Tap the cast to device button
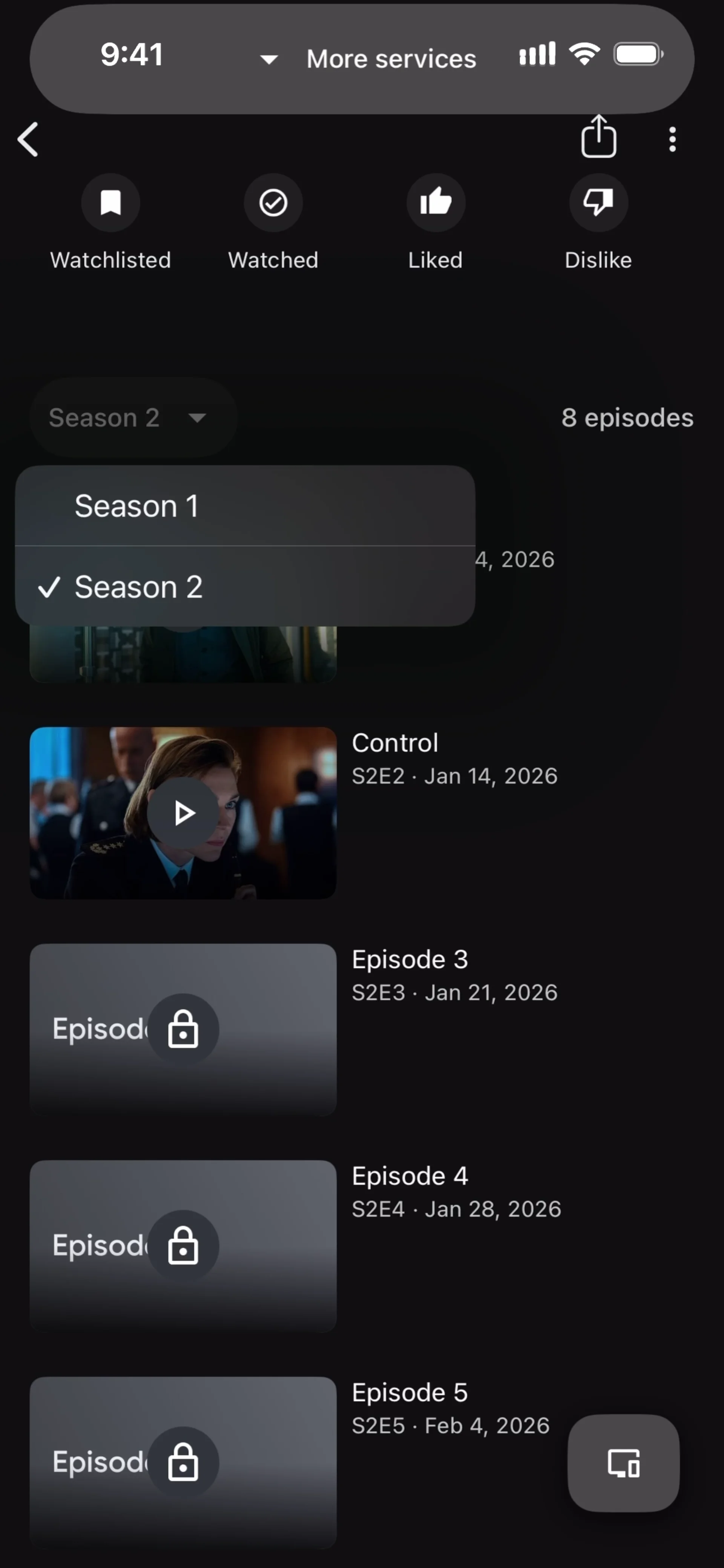This screenshot has height=1568, width=724. [623, 1463]
